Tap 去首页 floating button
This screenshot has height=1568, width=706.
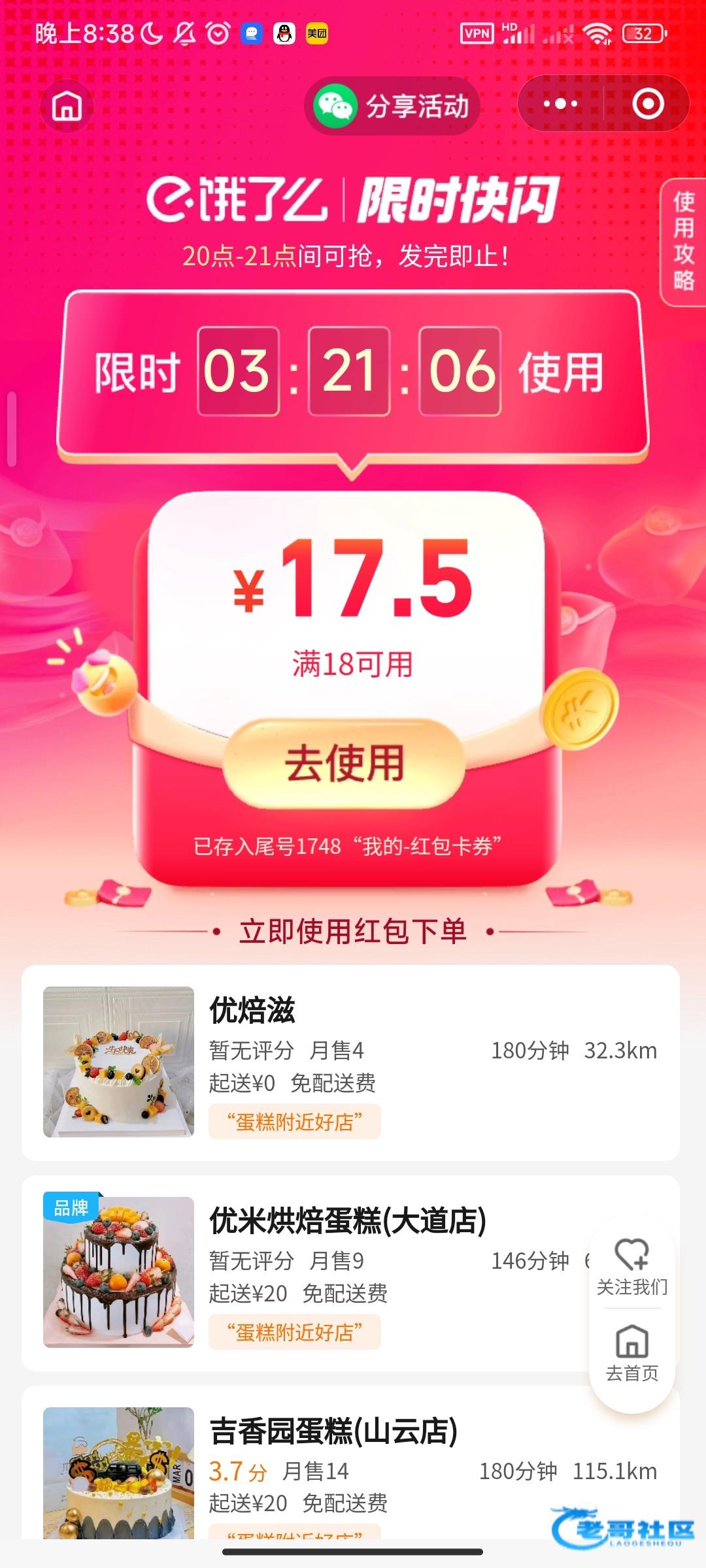pyautogui.click(x=631, y=1354)
